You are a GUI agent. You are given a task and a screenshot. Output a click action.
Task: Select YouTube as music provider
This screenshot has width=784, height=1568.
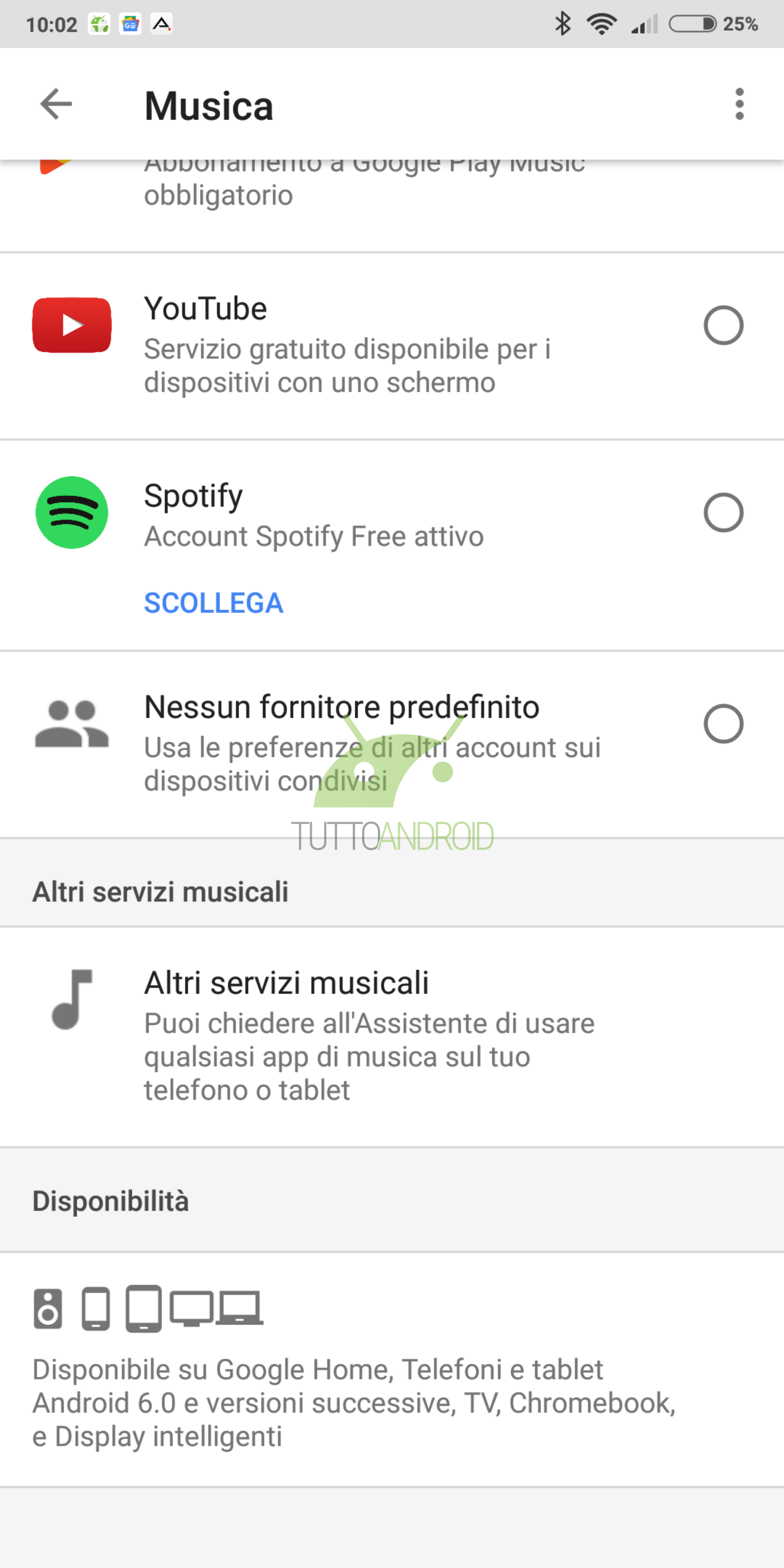(x=723, y=326)
